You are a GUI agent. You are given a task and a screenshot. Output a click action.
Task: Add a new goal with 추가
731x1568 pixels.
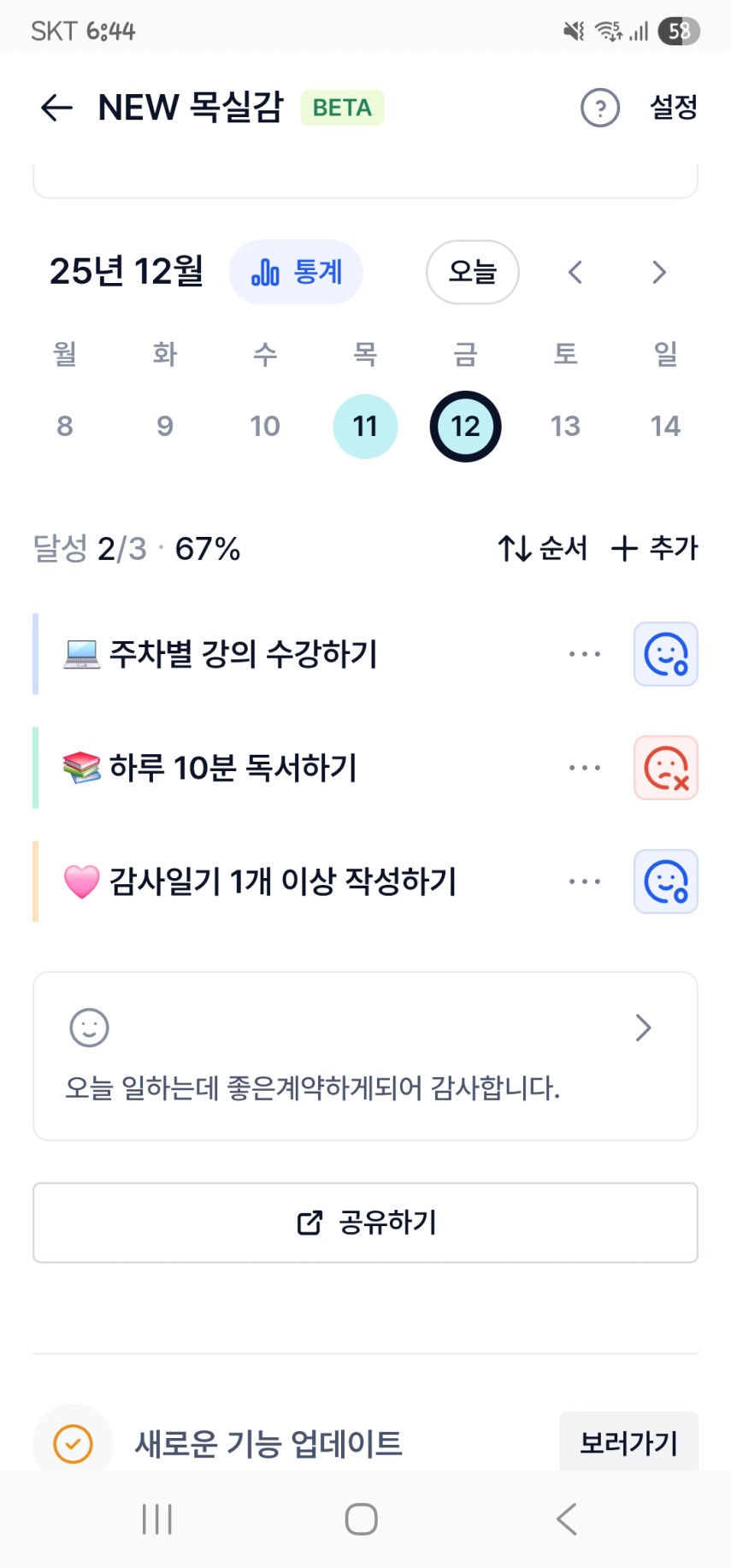pyautogui.click(x=655, y=548)
